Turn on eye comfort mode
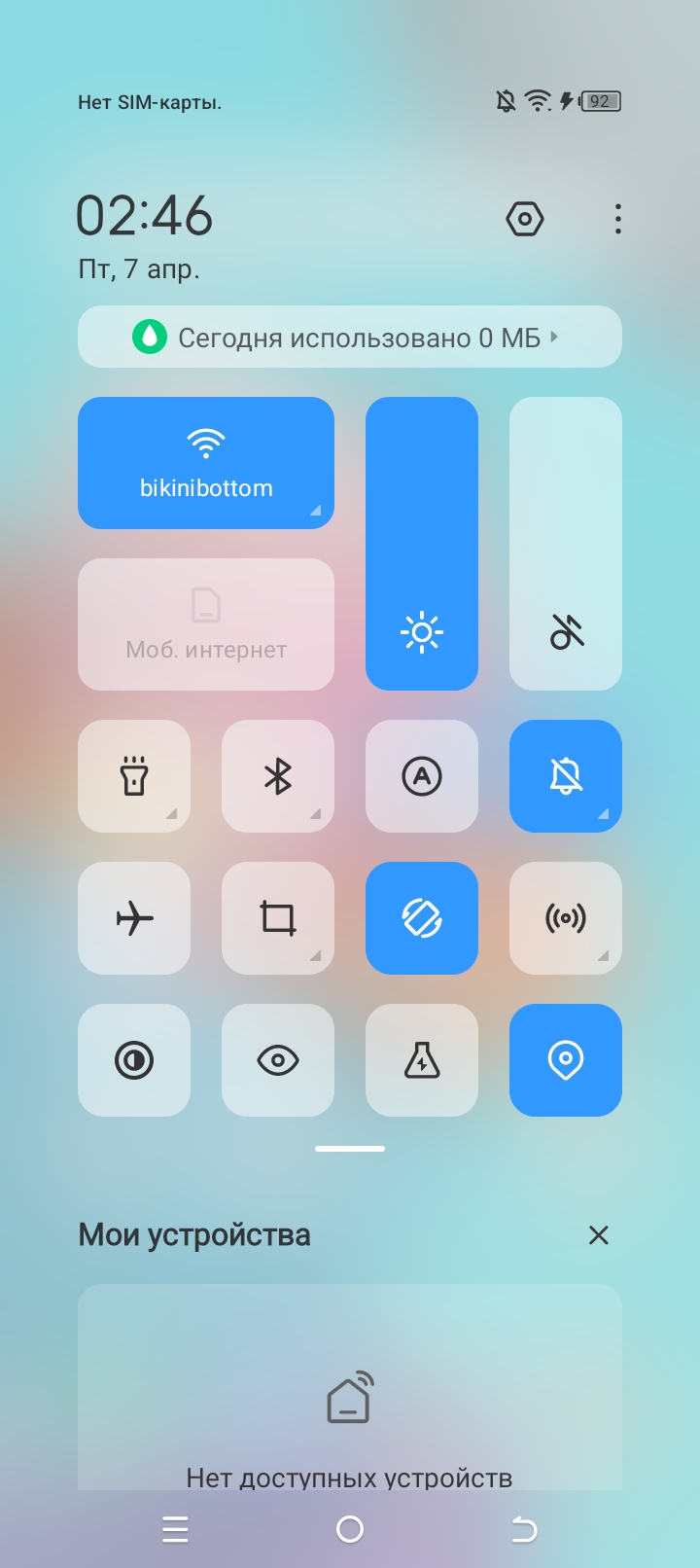 [x=278, y=1060]
